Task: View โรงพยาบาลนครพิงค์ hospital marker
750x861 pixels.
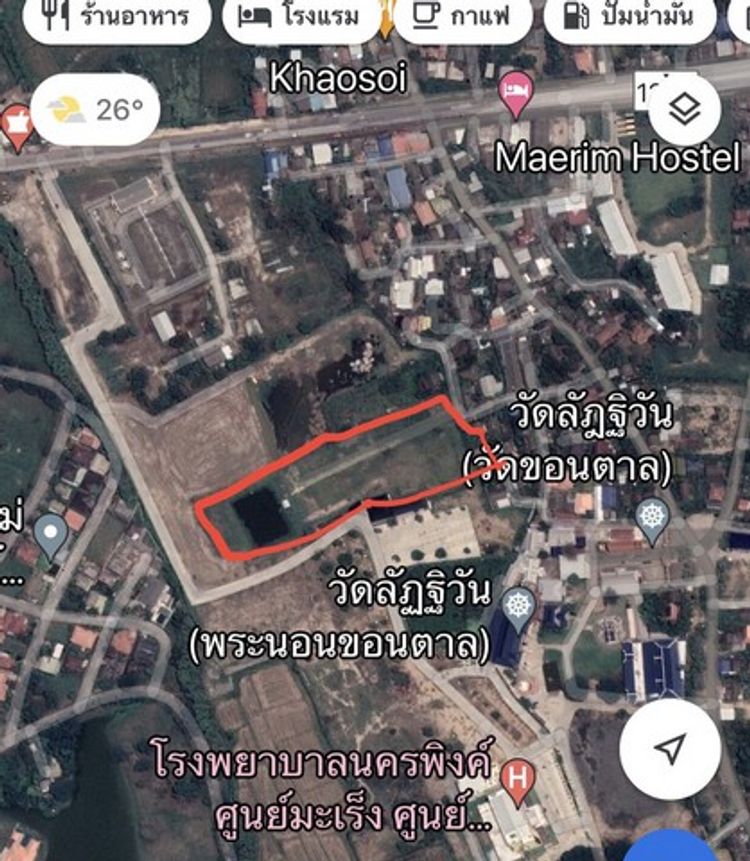Action: pos(516,775)
